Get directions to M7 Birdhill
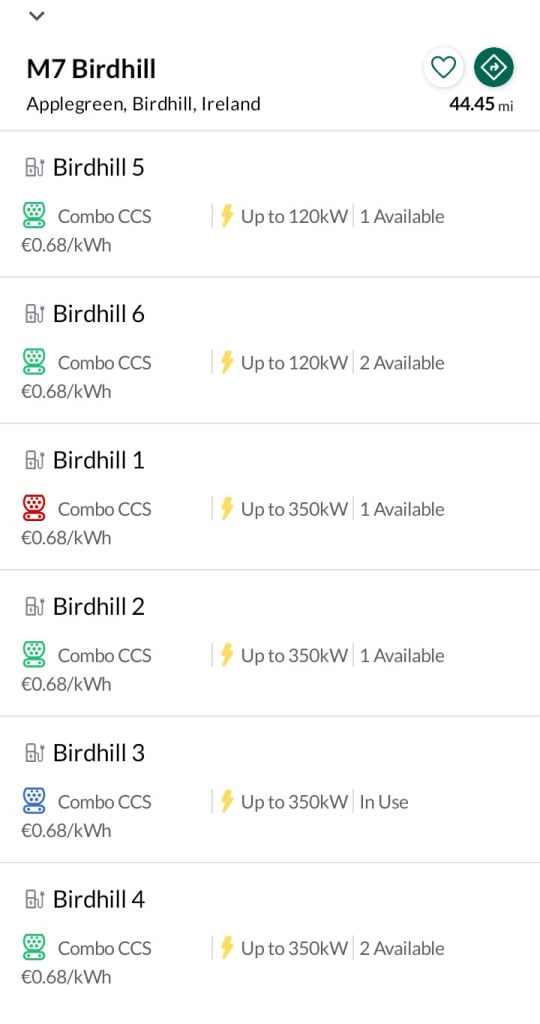 coord(494,67)
